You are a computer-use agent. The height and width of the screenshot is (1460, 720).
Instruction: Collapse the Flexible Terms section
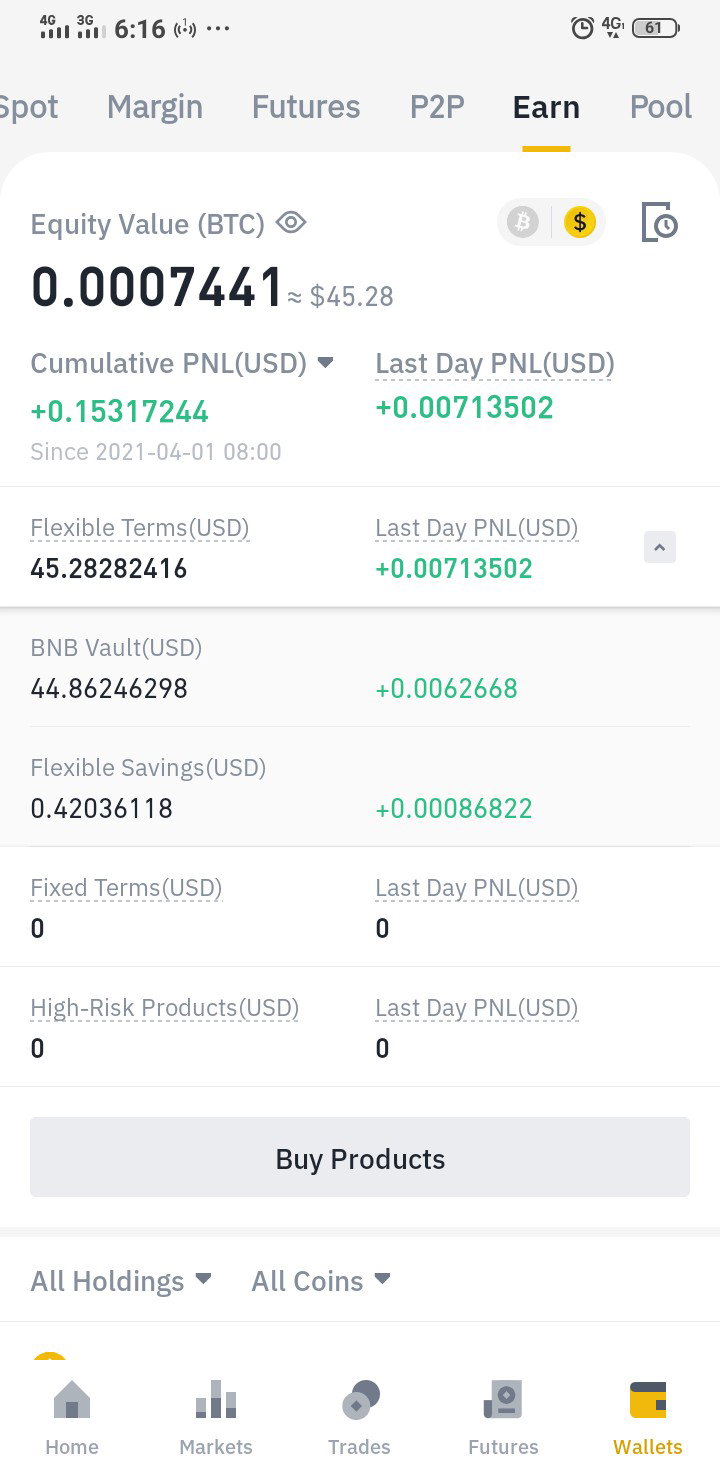point(660,547)
